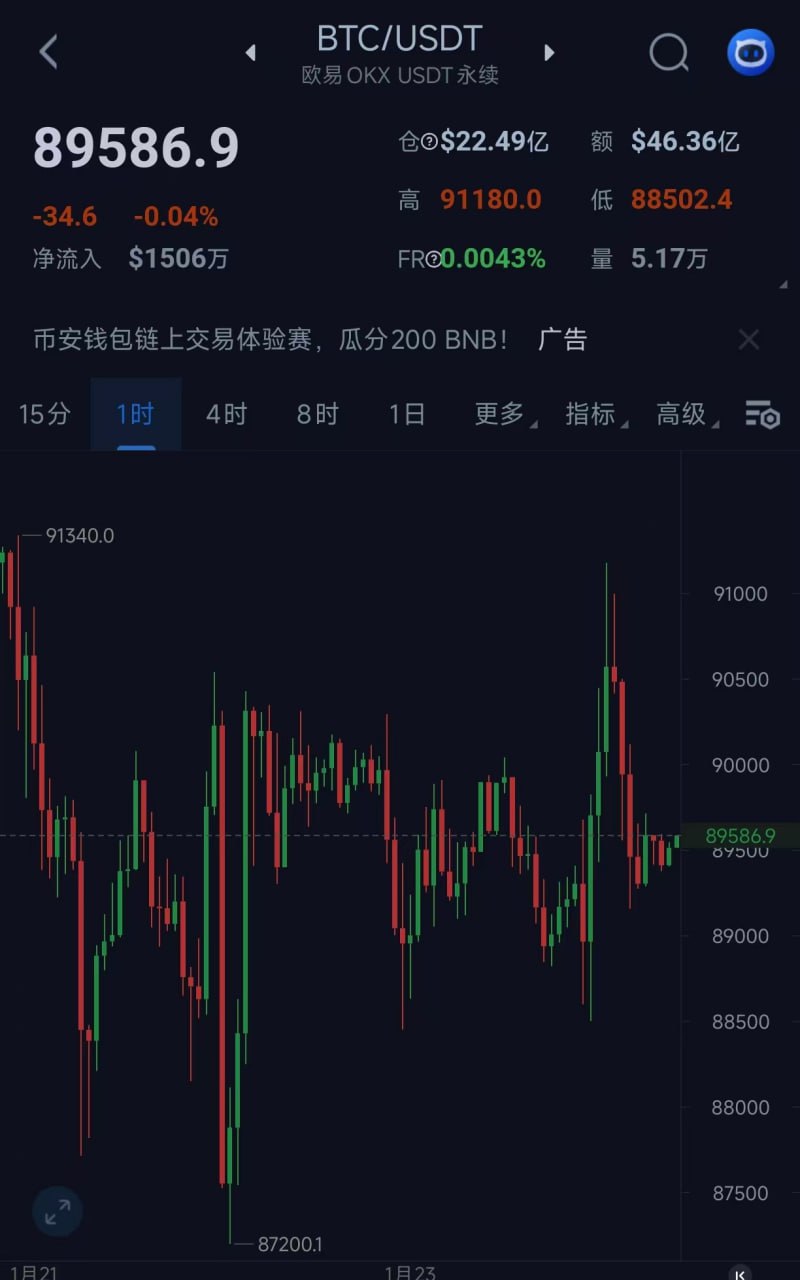Viewport: 800px width, 1280px height.
Task: Switch to the previous trading pair
Action: click(251, 52)
